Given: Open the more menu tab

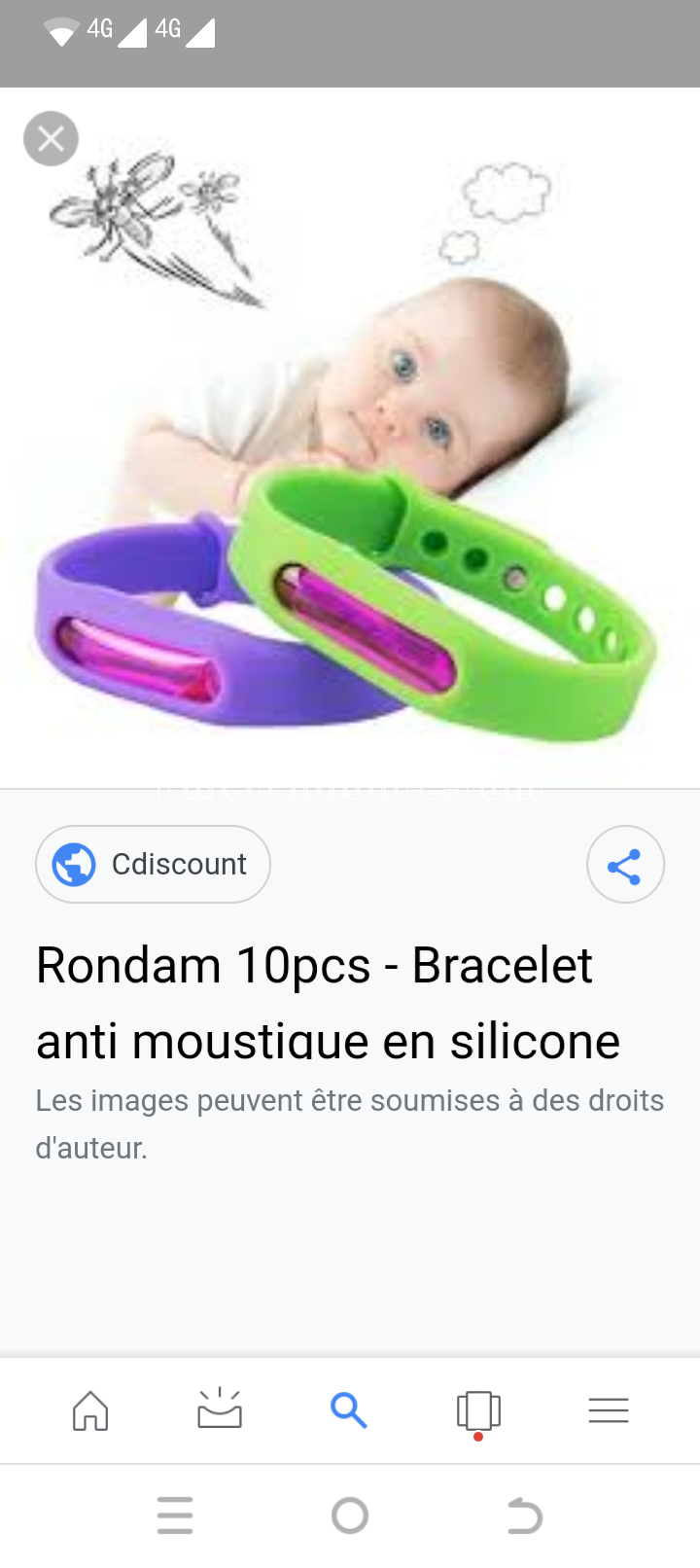Looking at the screenshot, I should [609, 1410].
